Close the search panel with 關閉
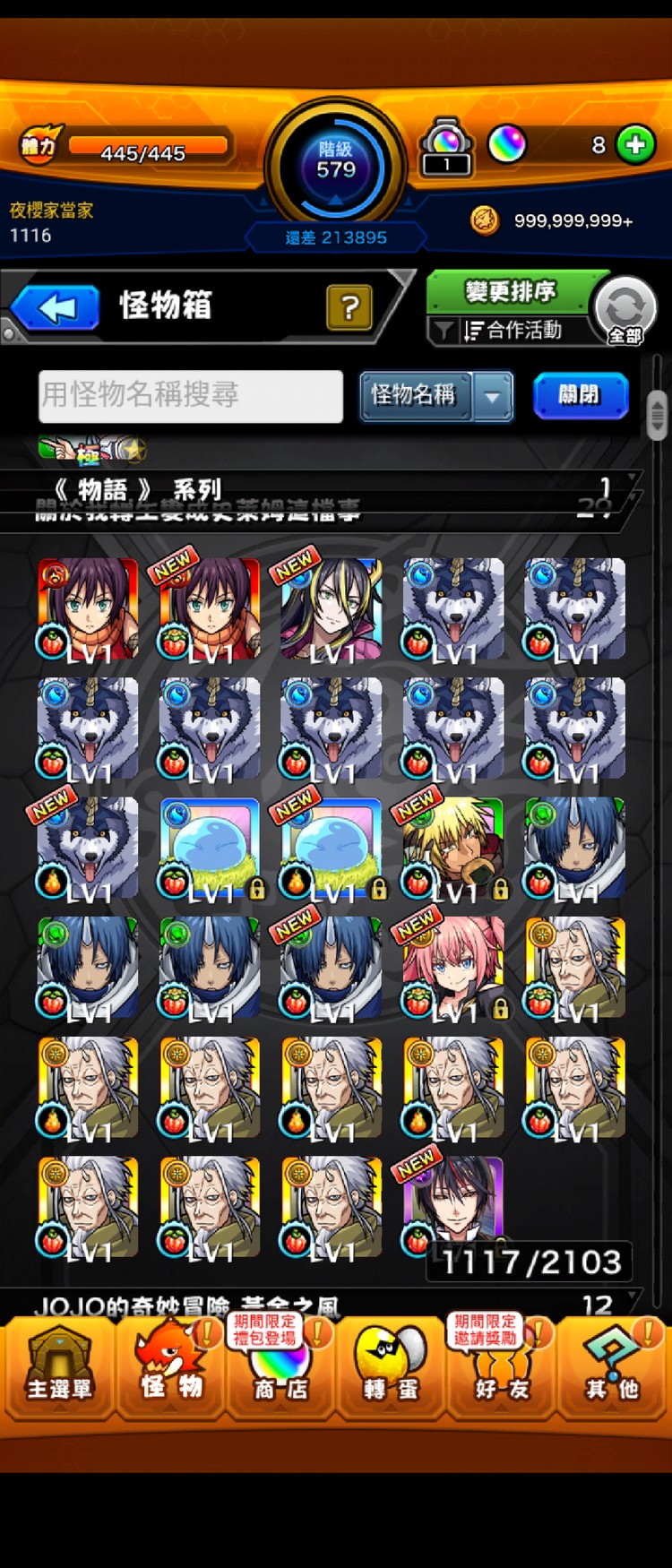This screenshot has height=1568, width=672. (580, 395)
